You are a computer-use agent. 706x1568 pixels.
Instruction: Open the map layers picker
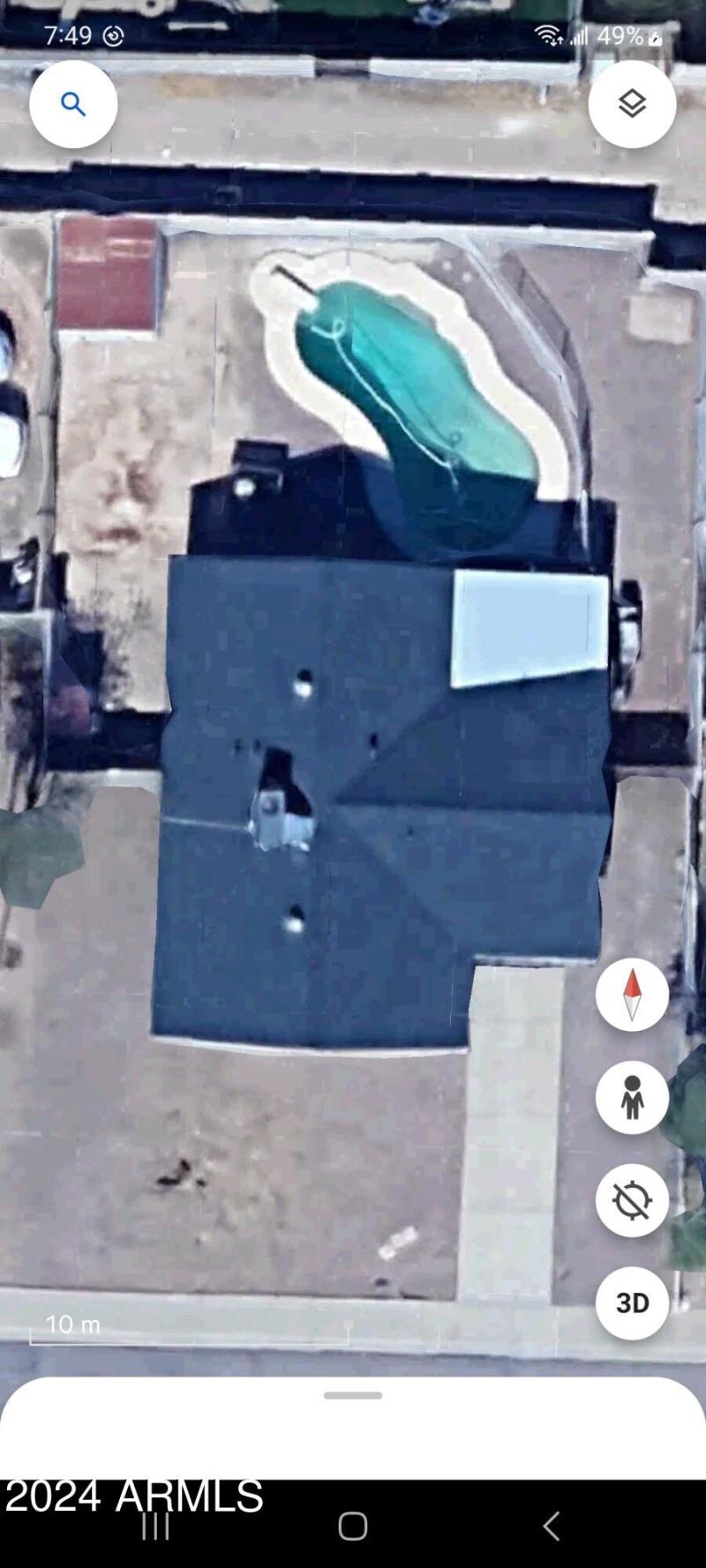click(632, 103)
